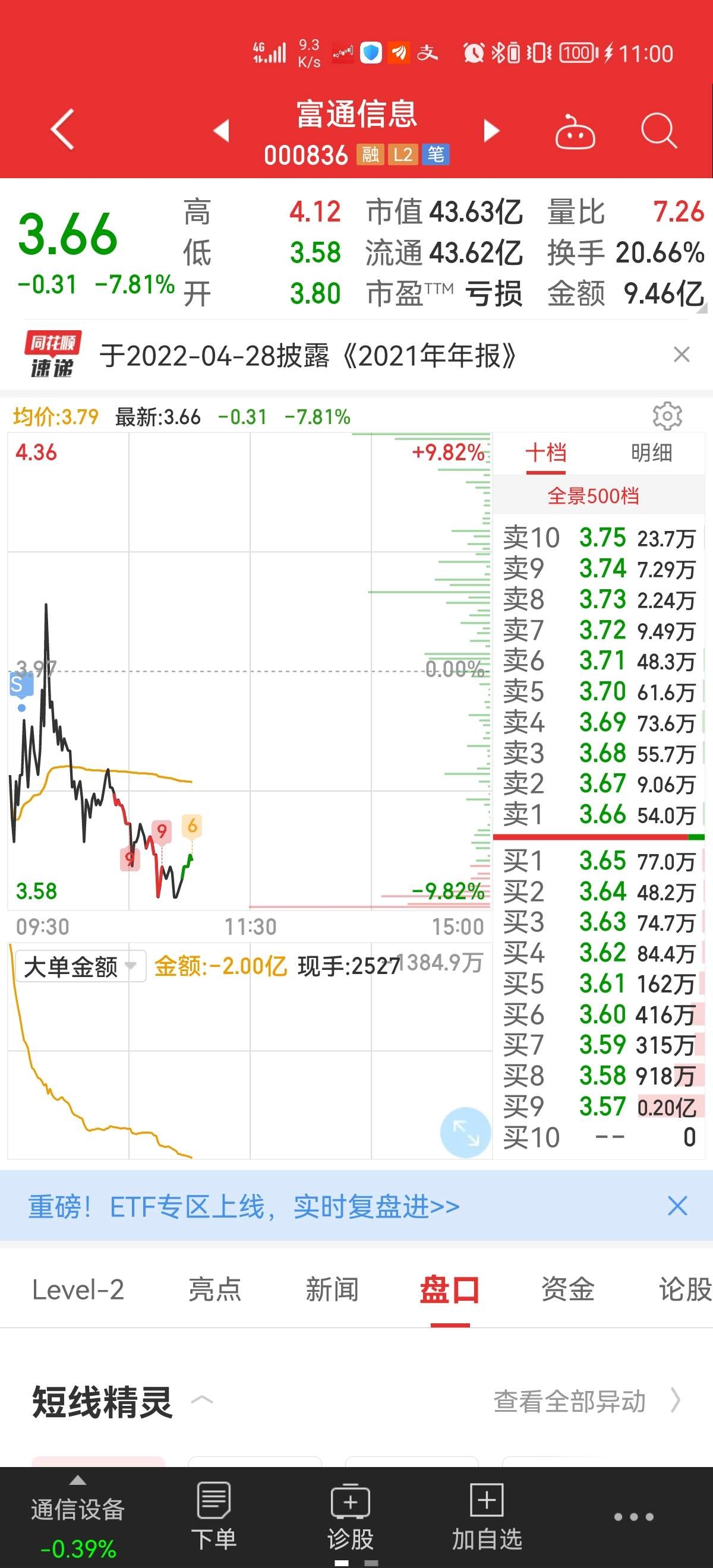Screen dimensions: 713x1568
Task: Close the ETF专区 banner
Action: click(677, 1206)
